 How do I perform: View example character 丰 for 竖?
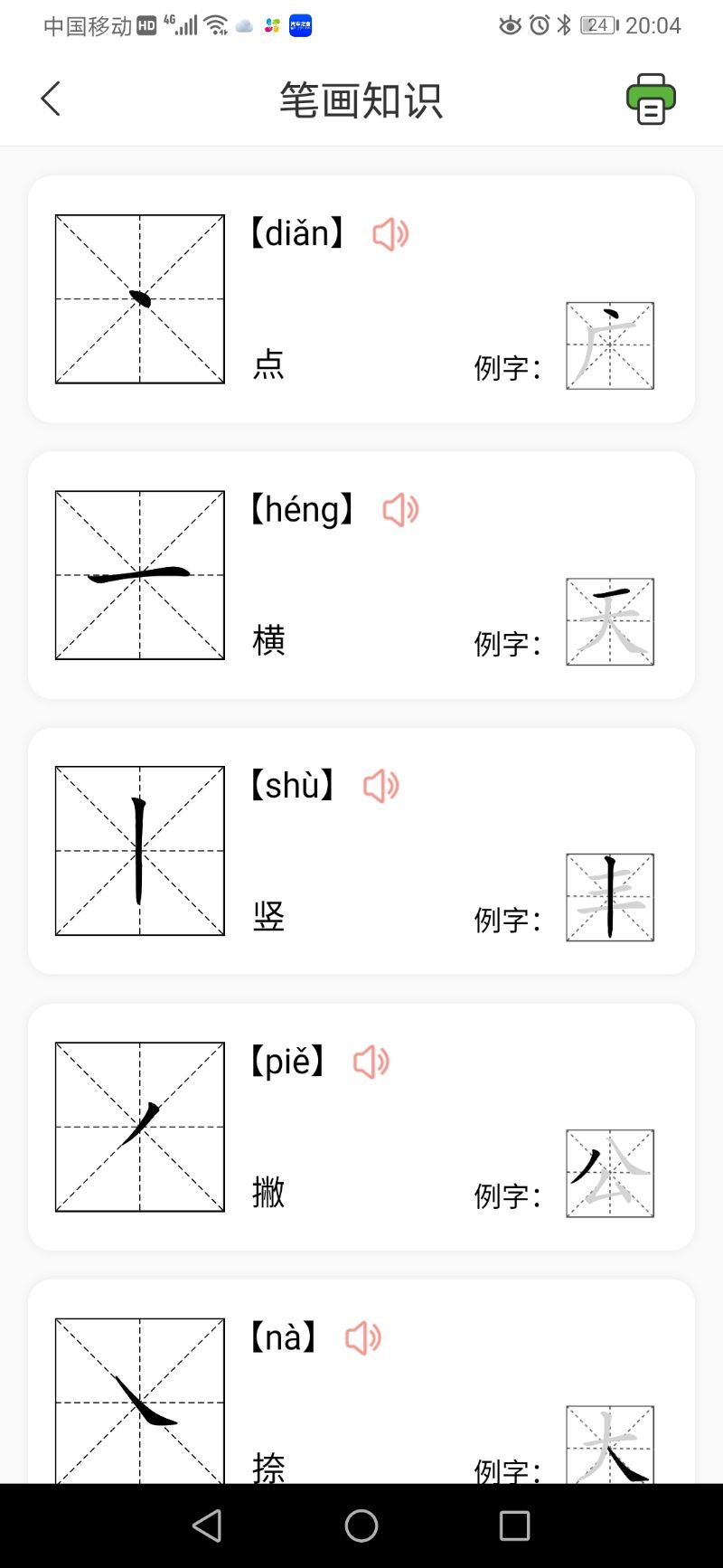610,897
